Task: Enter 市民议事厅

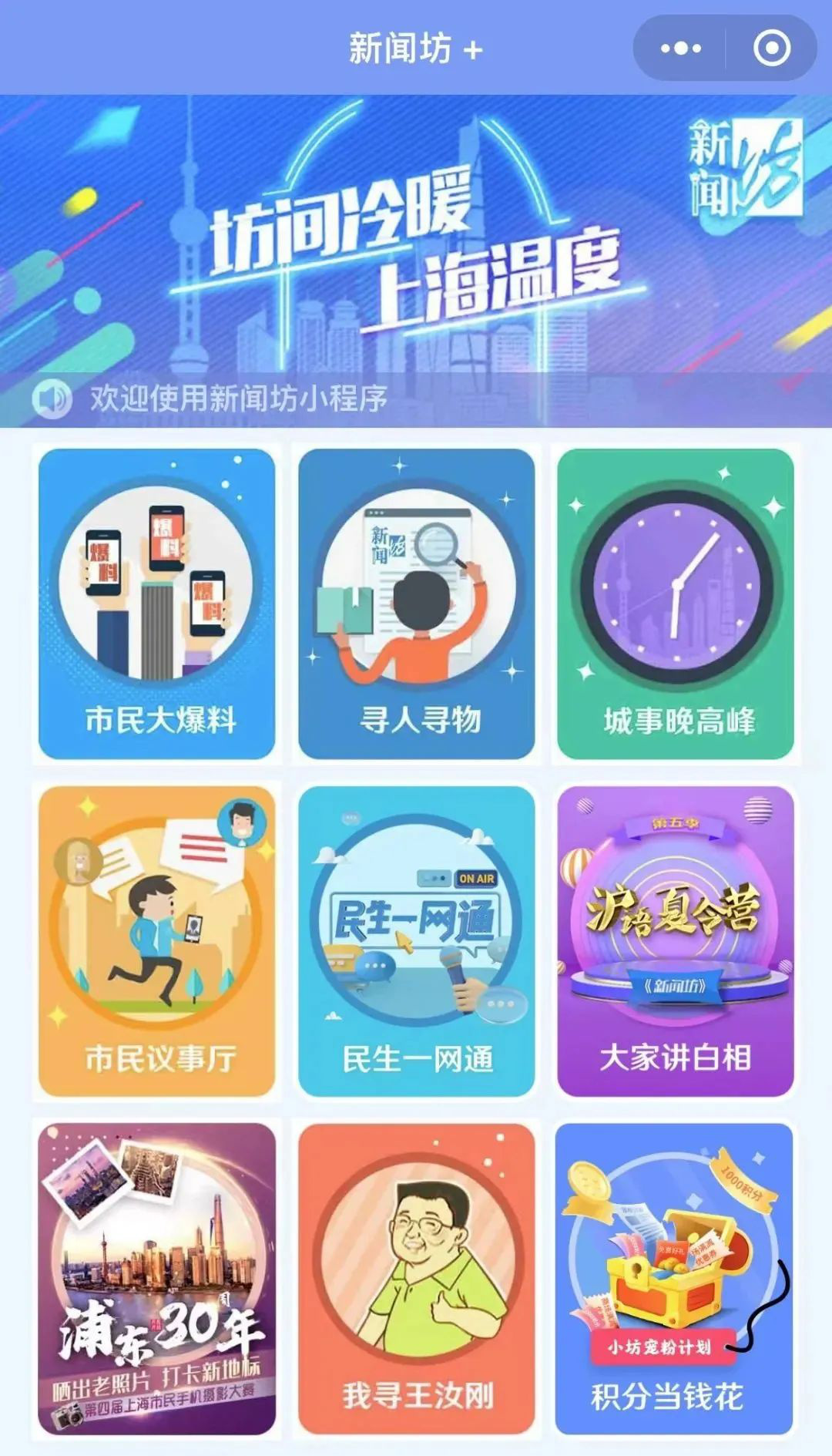Action: click(157, 941)
